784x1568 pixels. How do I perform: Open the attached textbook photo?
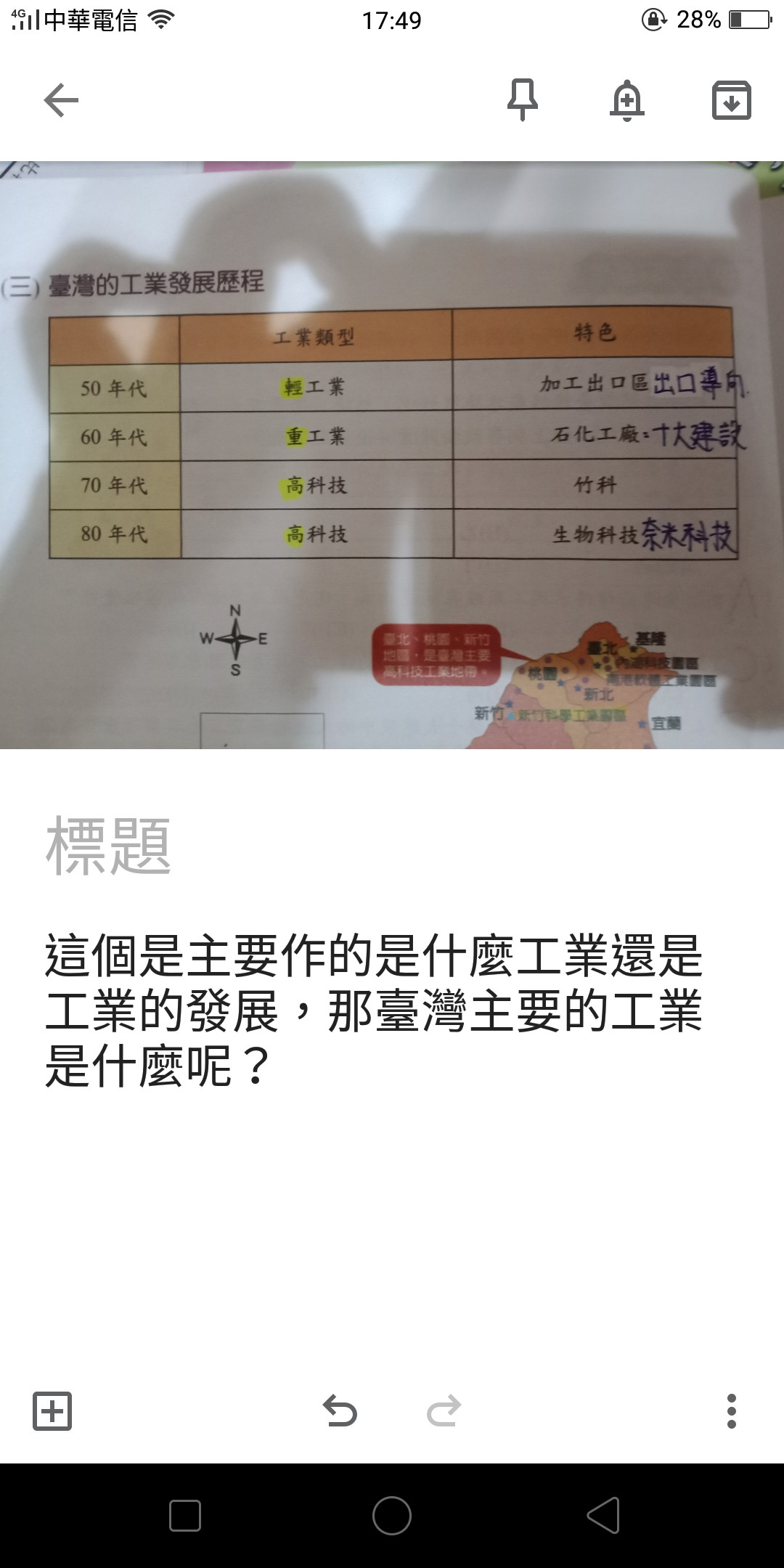[x=392, y=454]
